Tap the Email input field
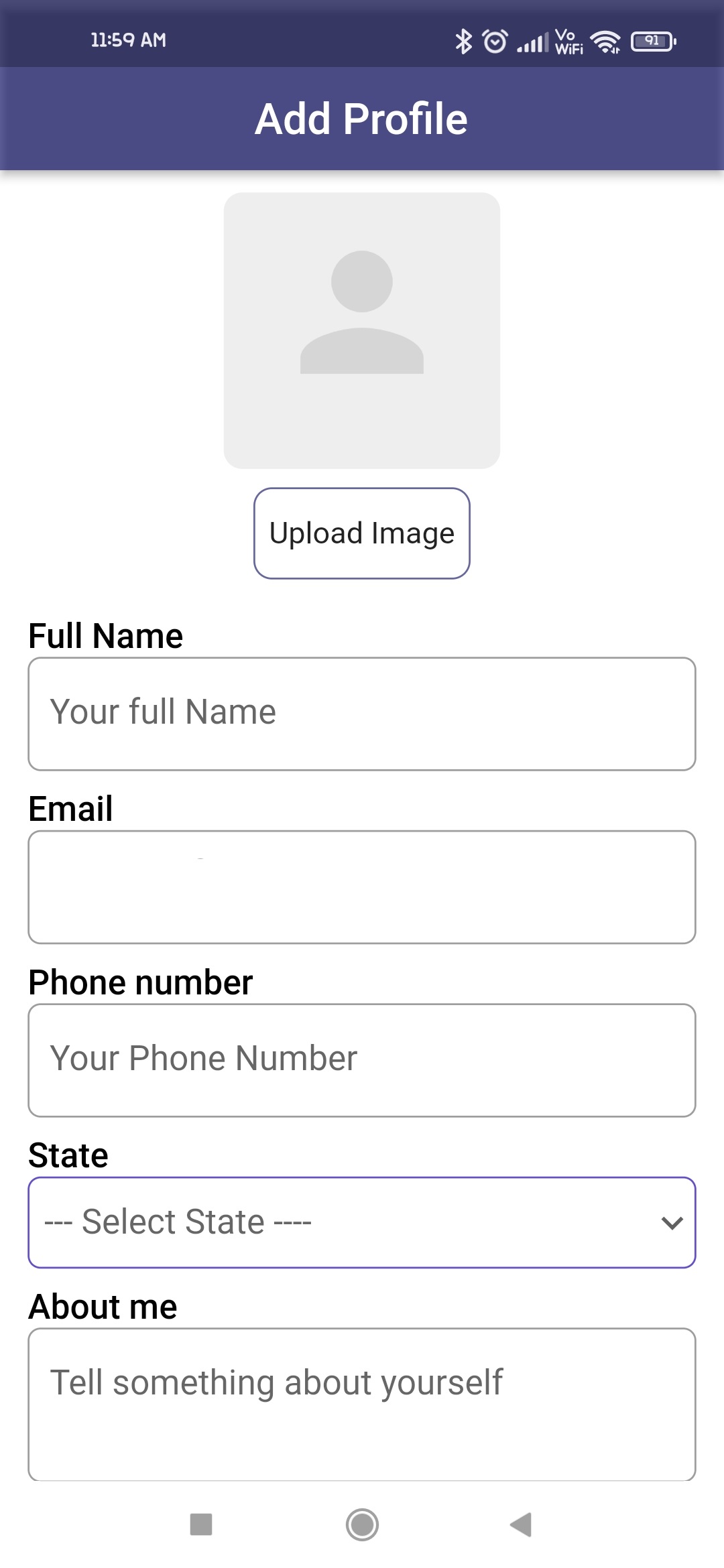This screenshot has height=1568, width=724. [x=361, y=887]
